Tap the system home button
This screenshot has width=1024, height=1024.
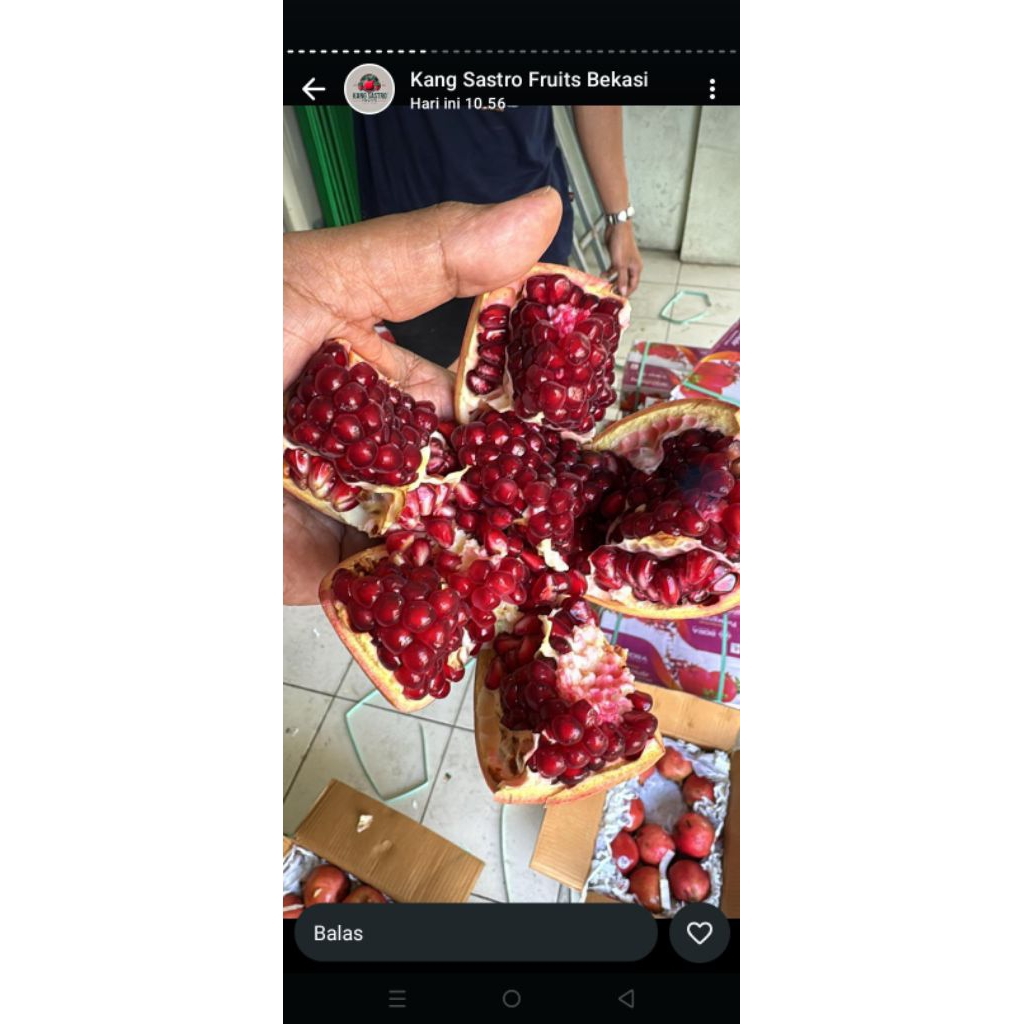click(511, 998)
